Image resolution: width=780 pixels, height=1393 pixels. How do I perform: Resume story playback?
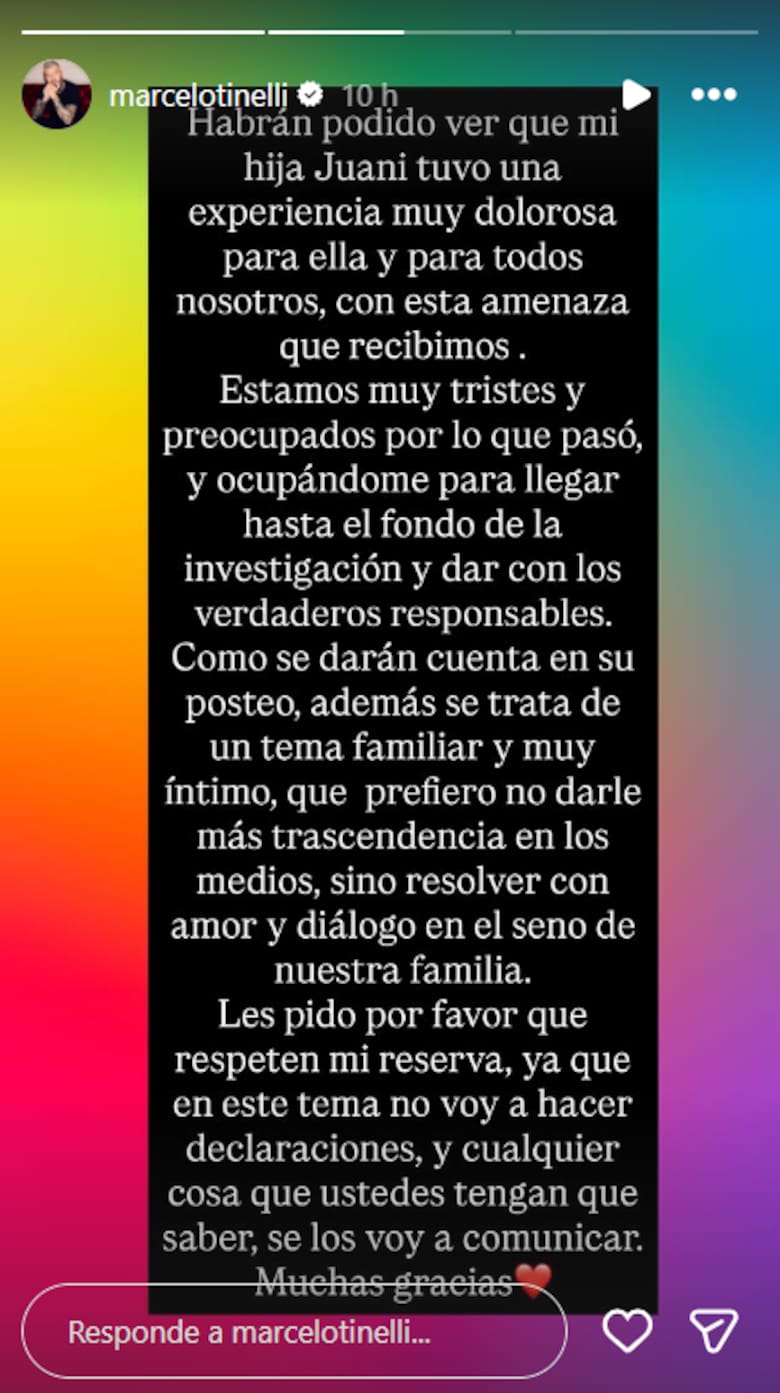coord(636,94)
